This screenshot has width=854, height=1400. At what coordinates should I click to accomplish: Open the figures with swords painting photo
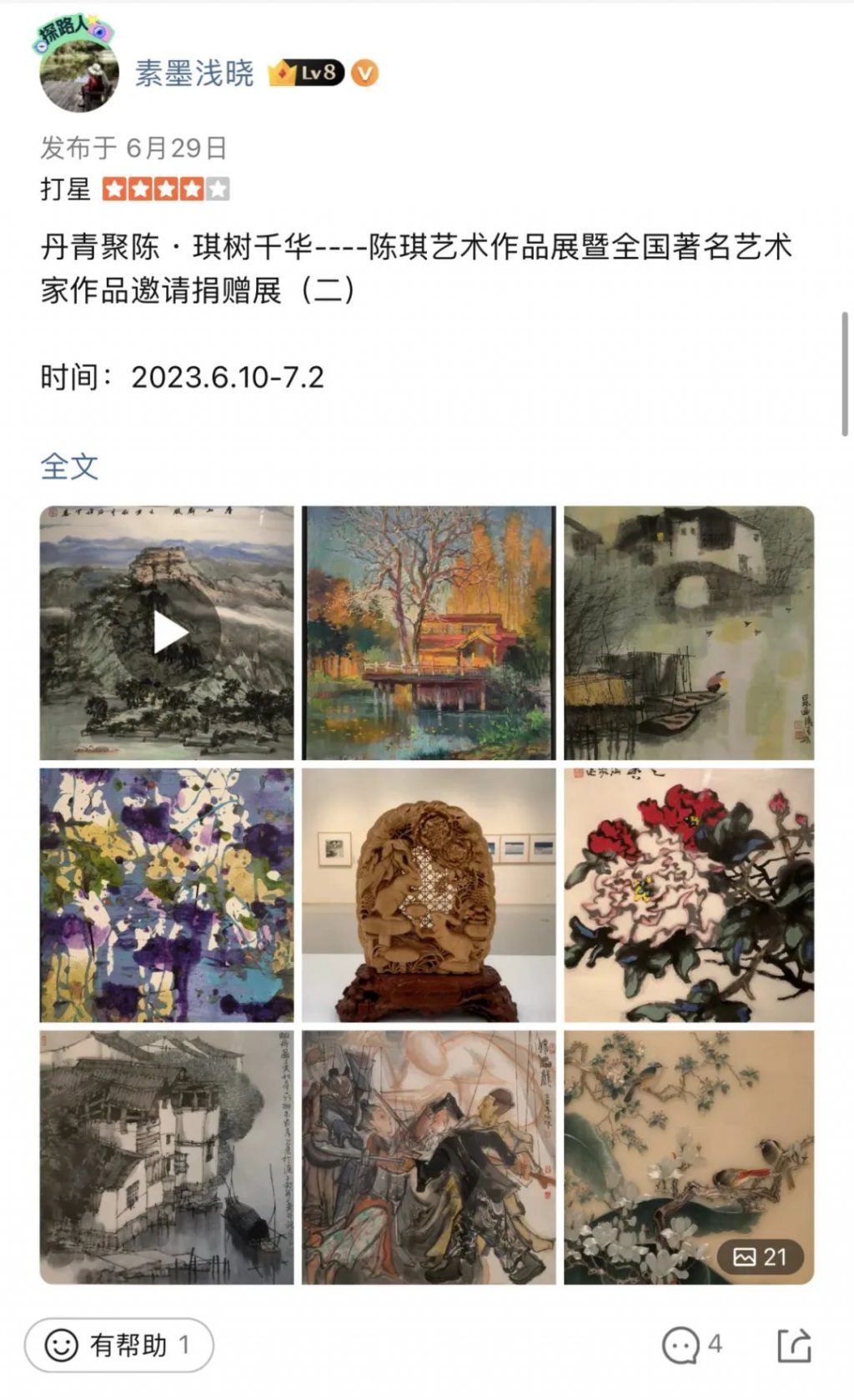(x=428, y=1157)
